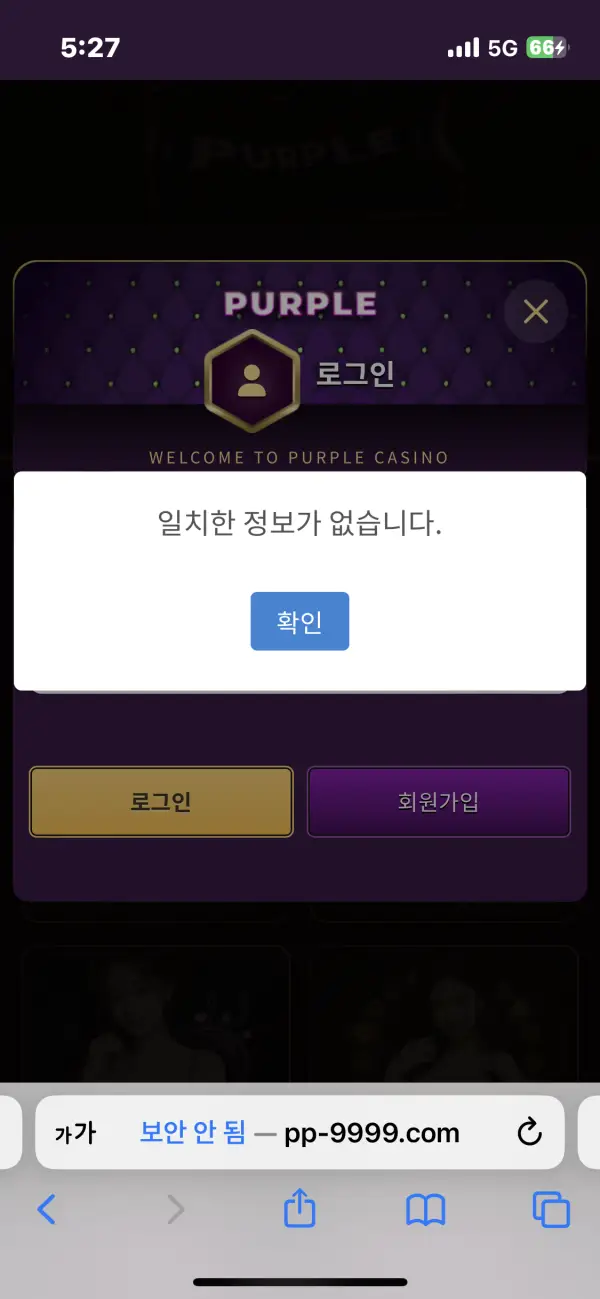Tap the gold 로그인 button
This screenshot has height=1299, width=600.
tap(161, 801)
